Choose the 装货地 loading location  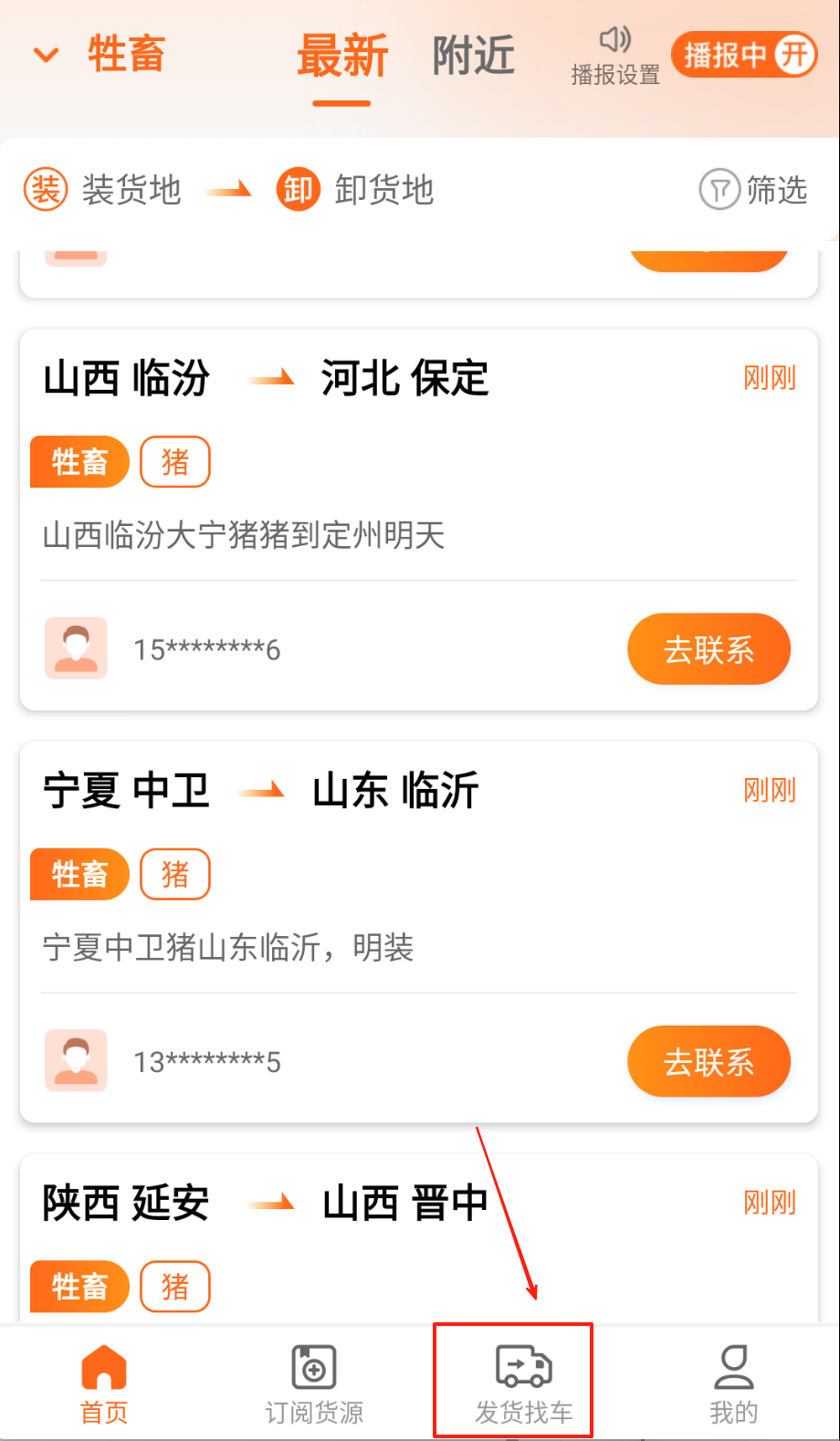point(103,190)
